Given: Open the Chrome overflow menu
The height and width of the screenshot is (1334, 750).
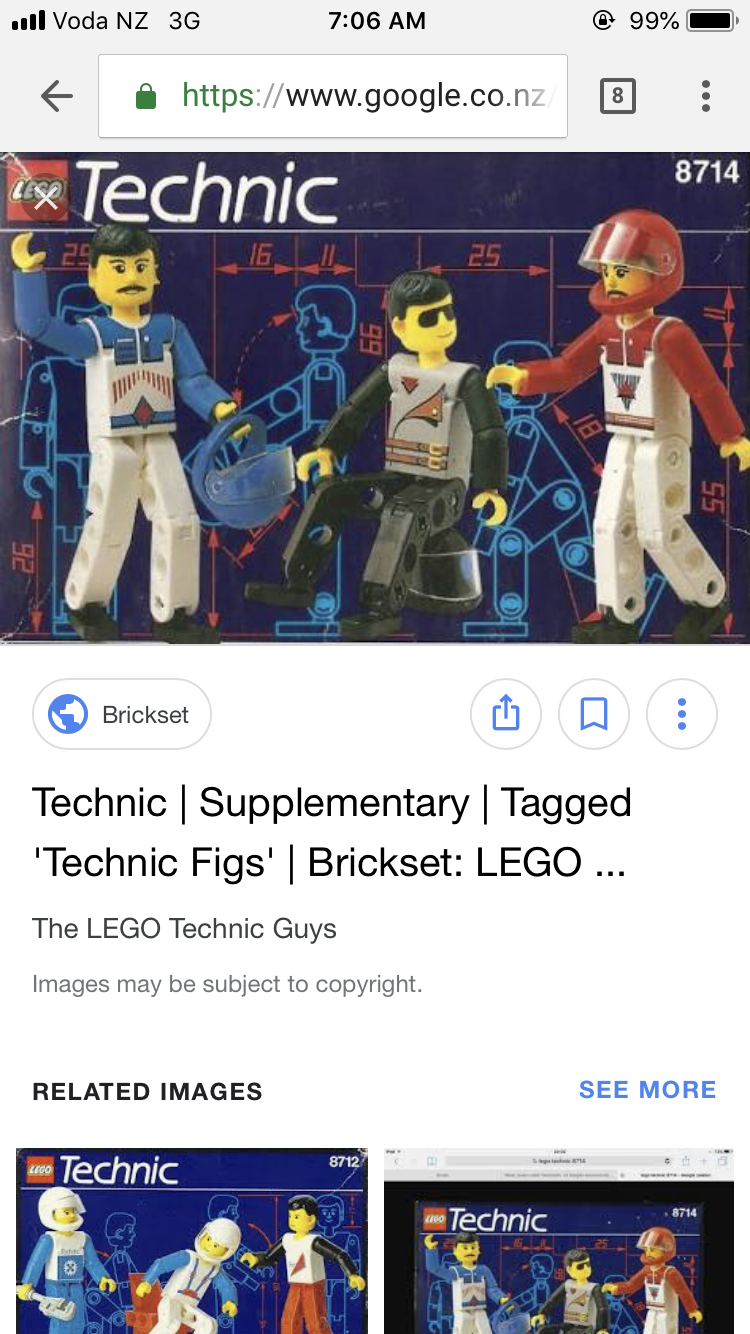Looking at the screenshot, I should [x=706, y=96].
